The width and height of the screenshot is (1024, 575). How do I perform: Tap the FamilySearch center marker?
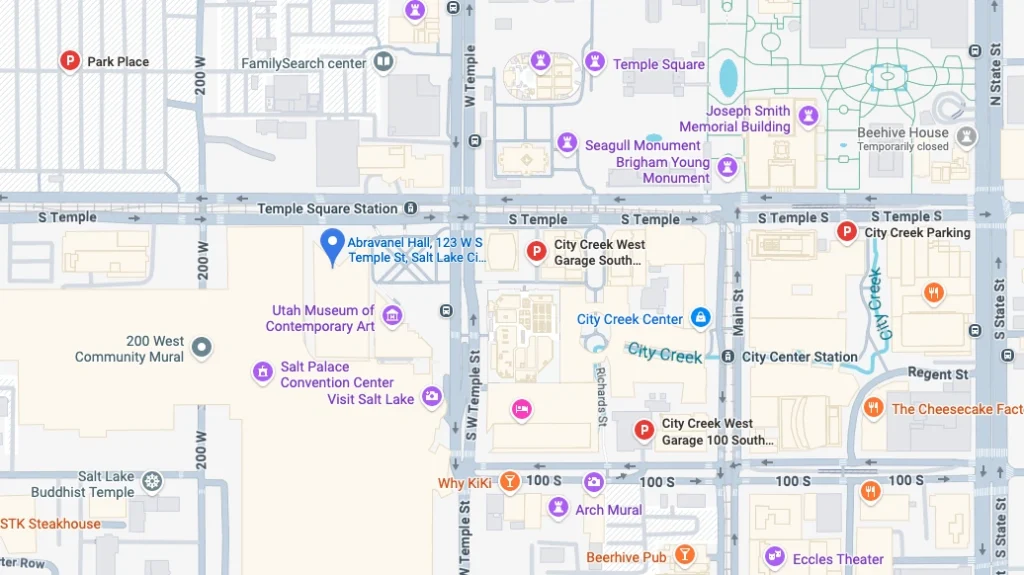tap(383, 63)
